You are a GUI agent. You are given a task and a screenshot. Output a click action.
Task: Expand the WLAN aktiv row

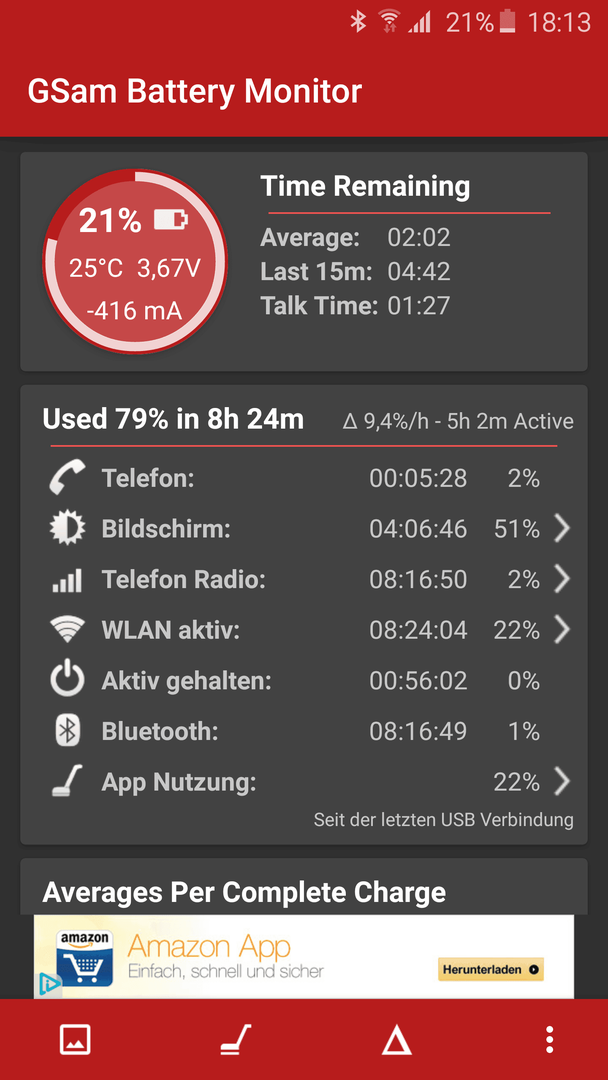pos(304,630)
